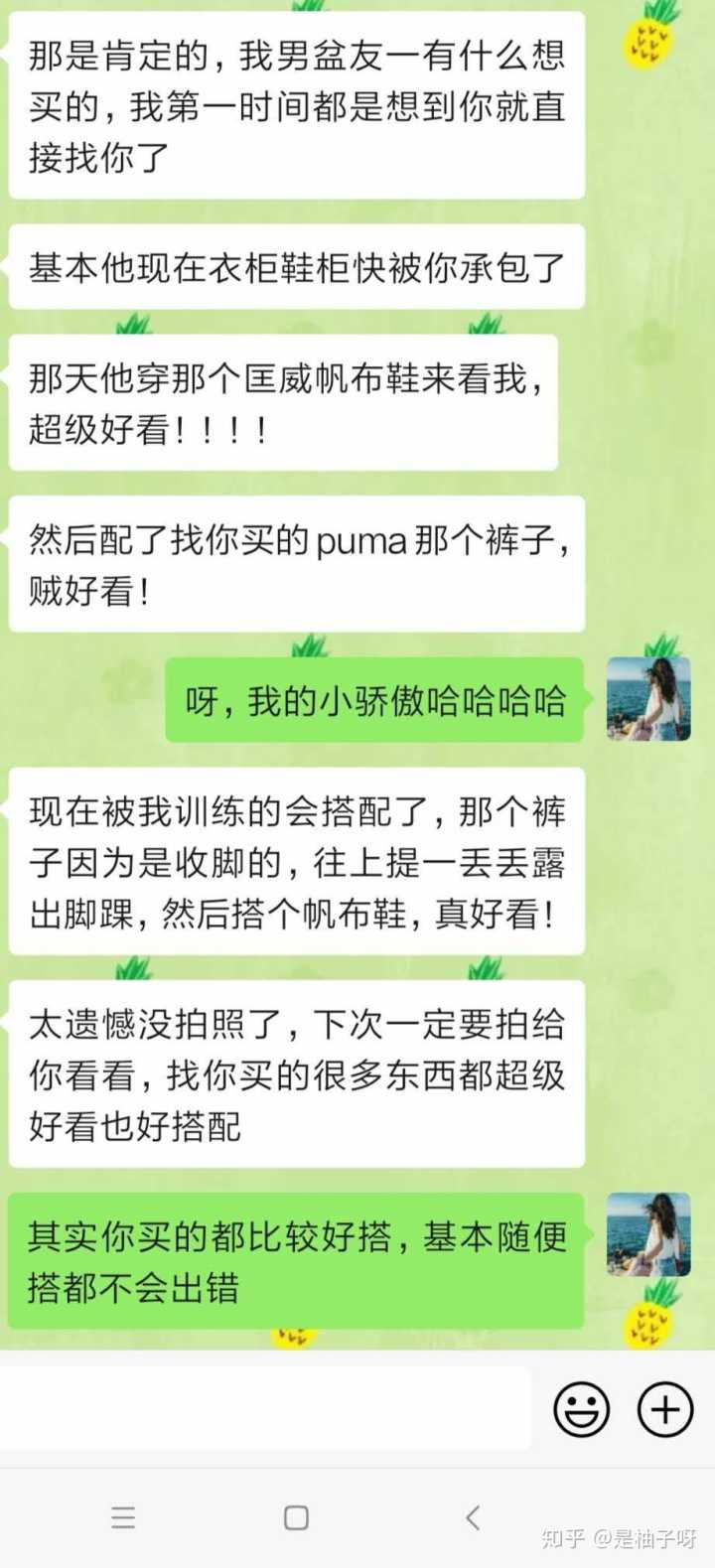Go to the home screen
The width and height of the screenshot is (715, 1568).
(296, 1517)
